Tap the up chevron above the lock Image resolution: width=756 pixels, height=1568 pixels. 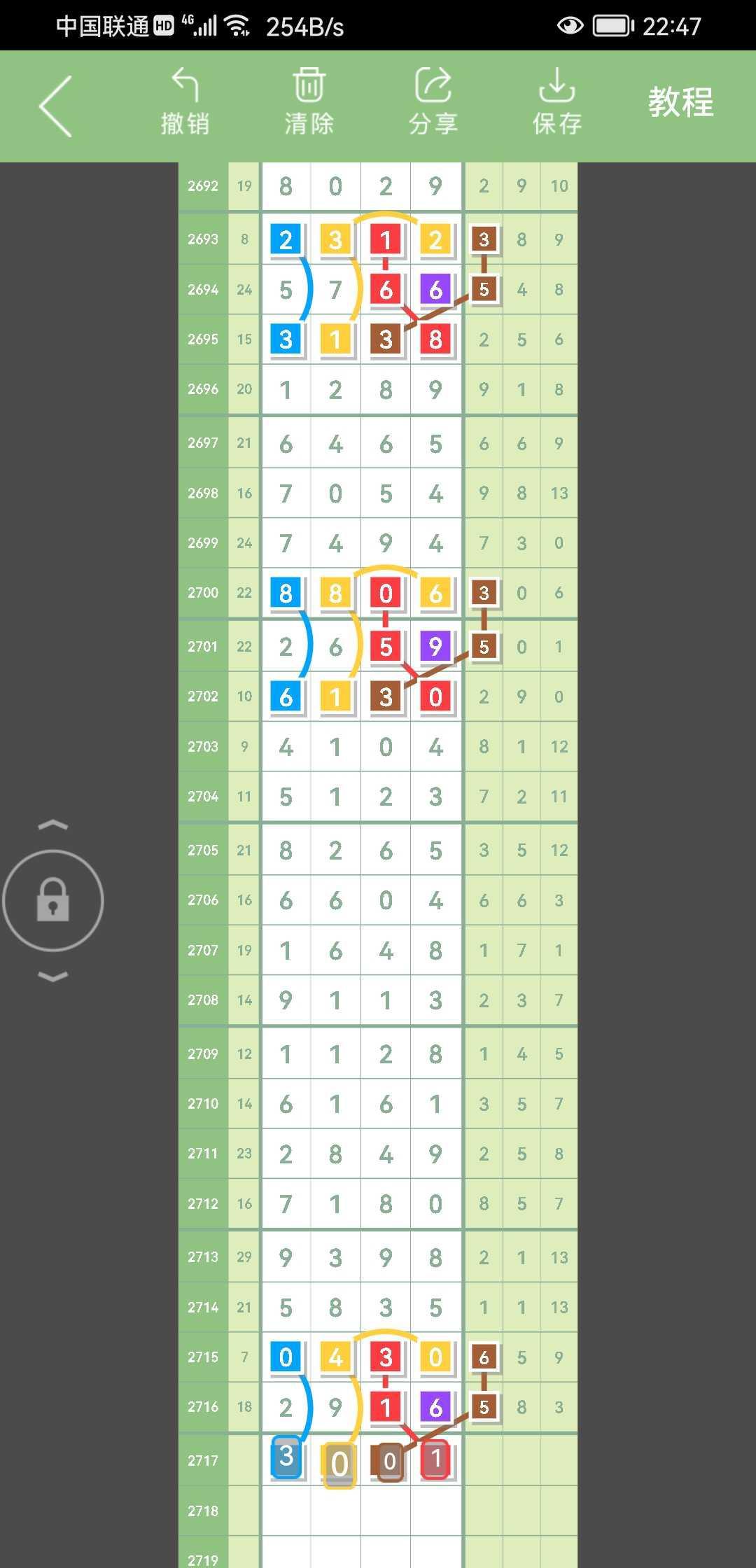click(x=53, y=825)
